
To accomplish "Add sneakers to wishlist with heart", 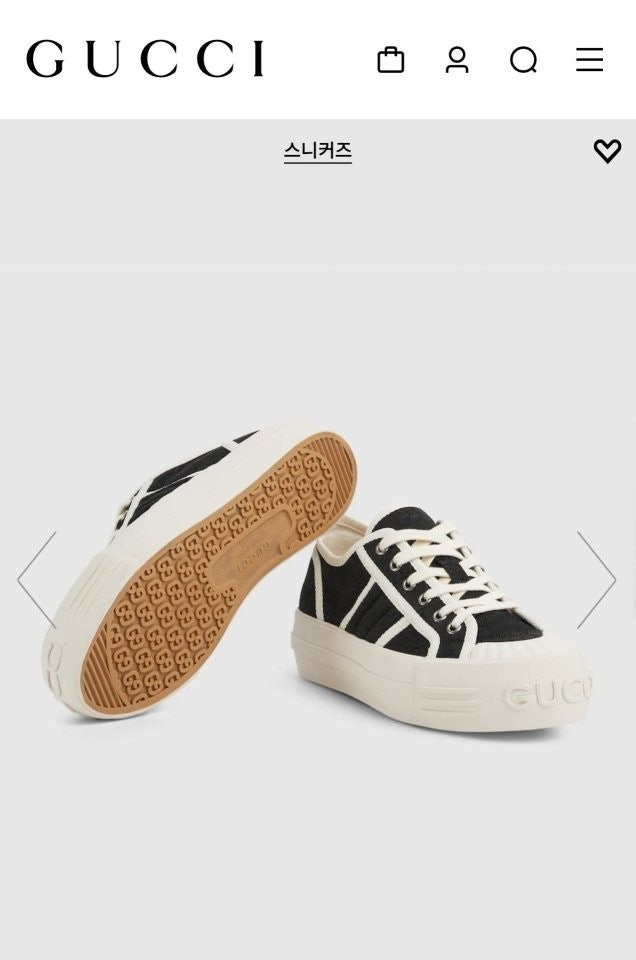I will point(607,151).
